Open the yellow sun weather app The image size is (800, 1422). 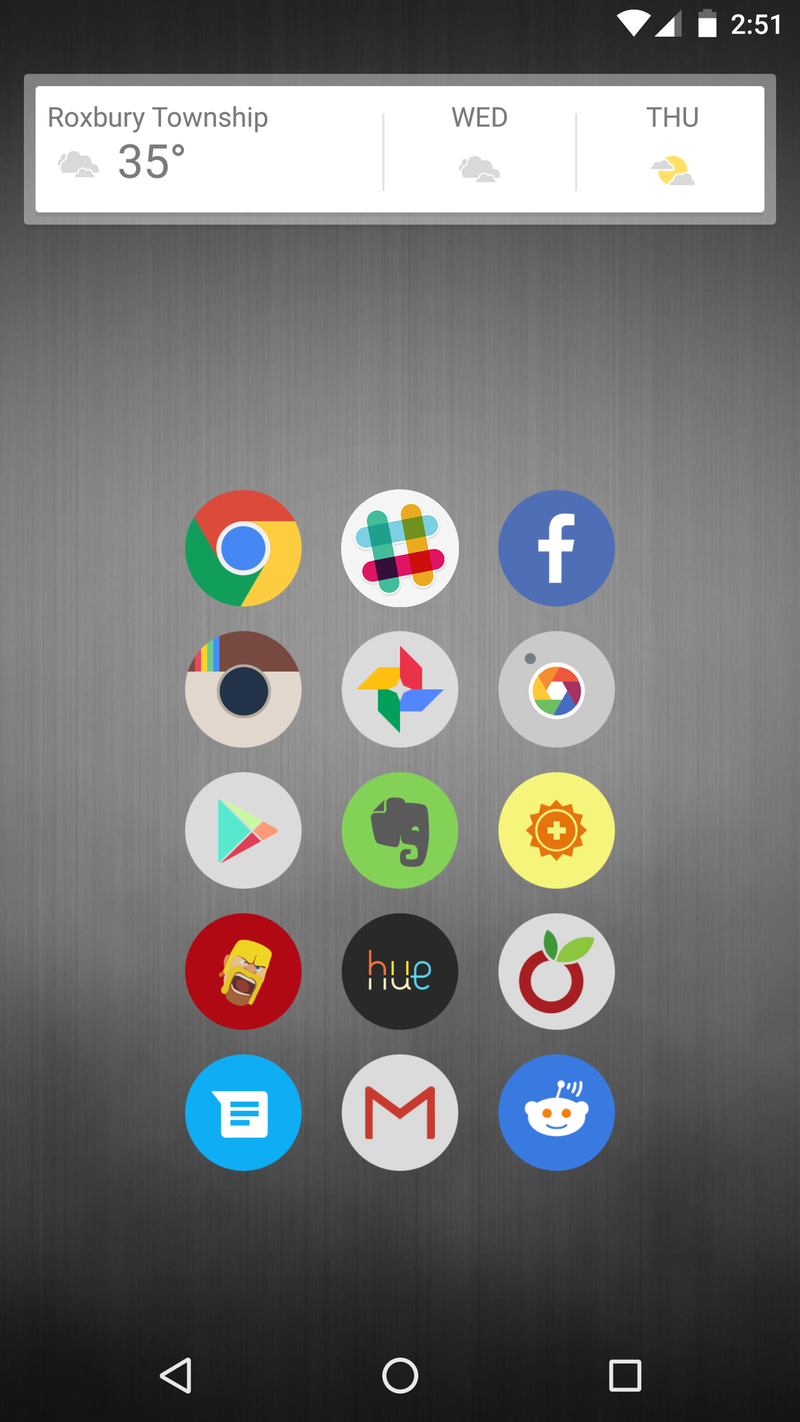pos(556,830)
